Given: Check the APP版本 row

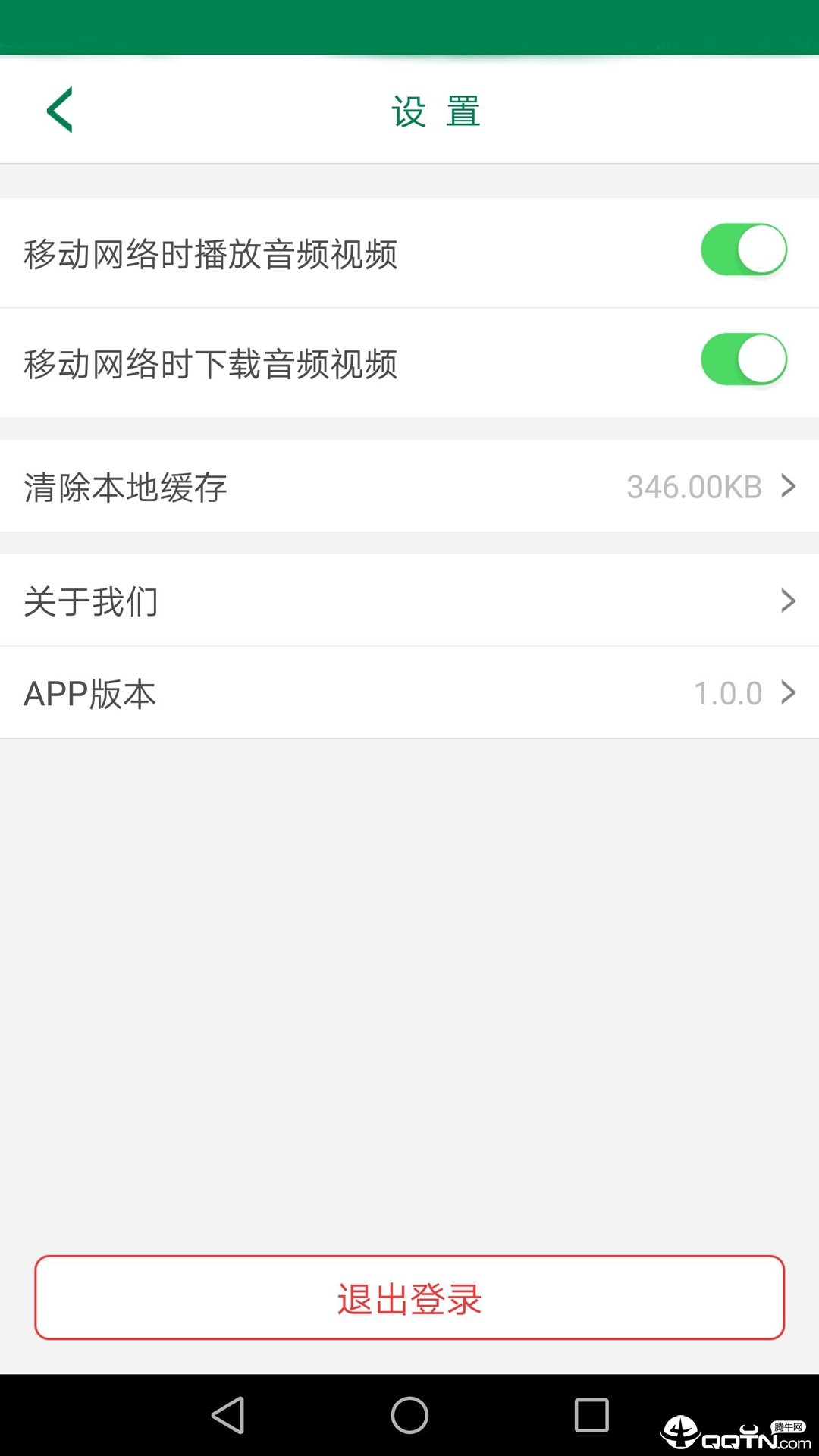Looking at the screenshot, I should coord(409,692).
